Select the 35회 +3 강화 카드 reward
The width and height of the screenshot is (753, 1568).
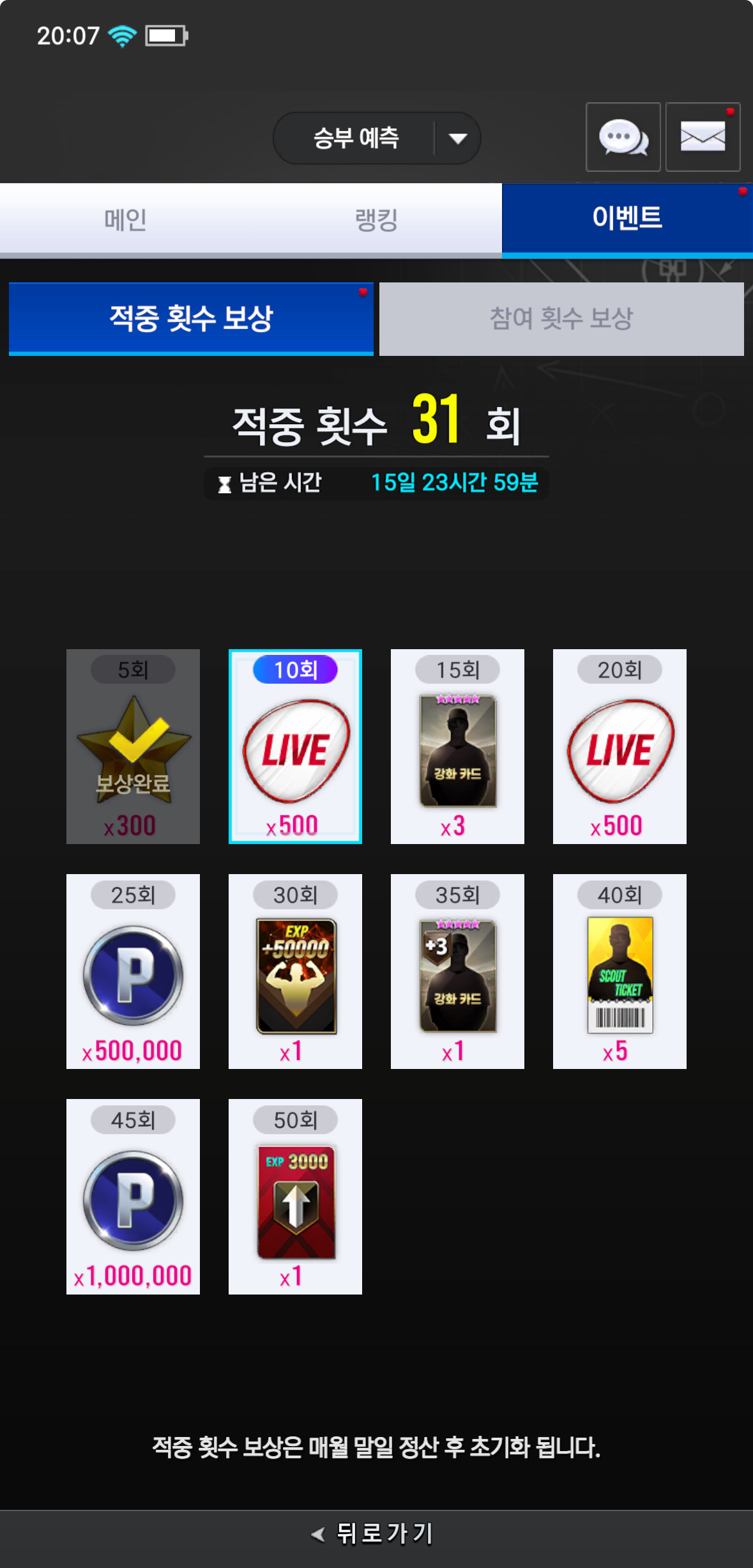click(457, 971)
